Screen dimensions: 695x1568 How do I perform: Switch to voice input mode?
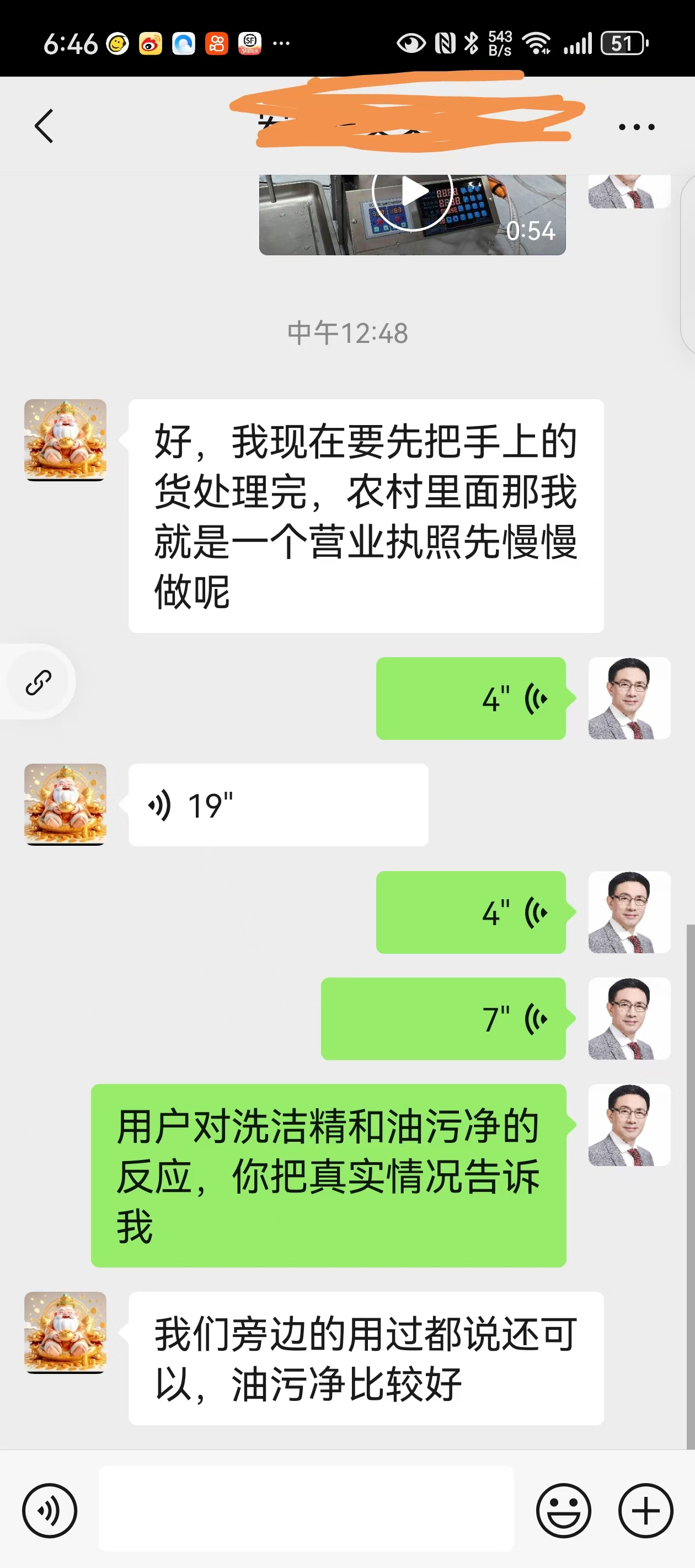coord(50,1511)
